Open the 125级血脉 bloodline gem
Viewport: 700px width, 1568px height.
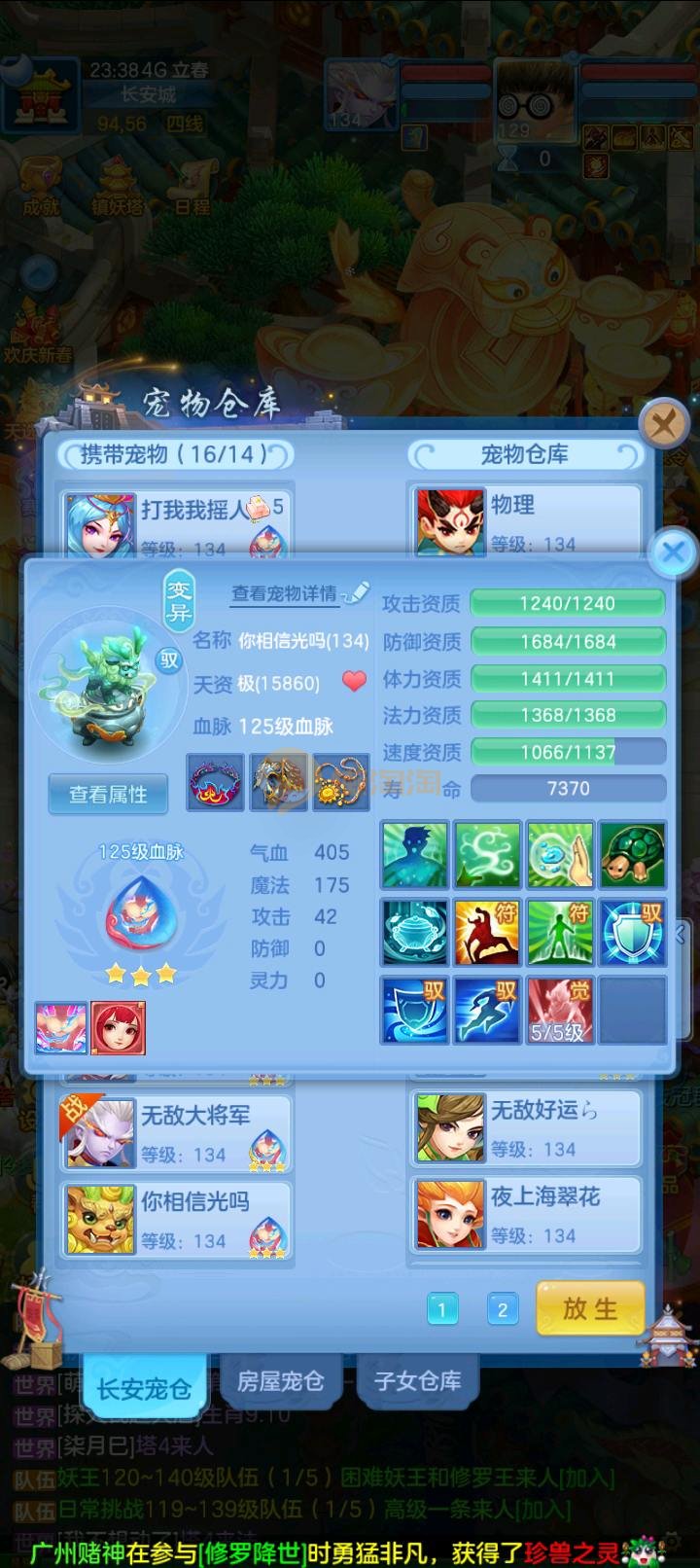point(141,916)
